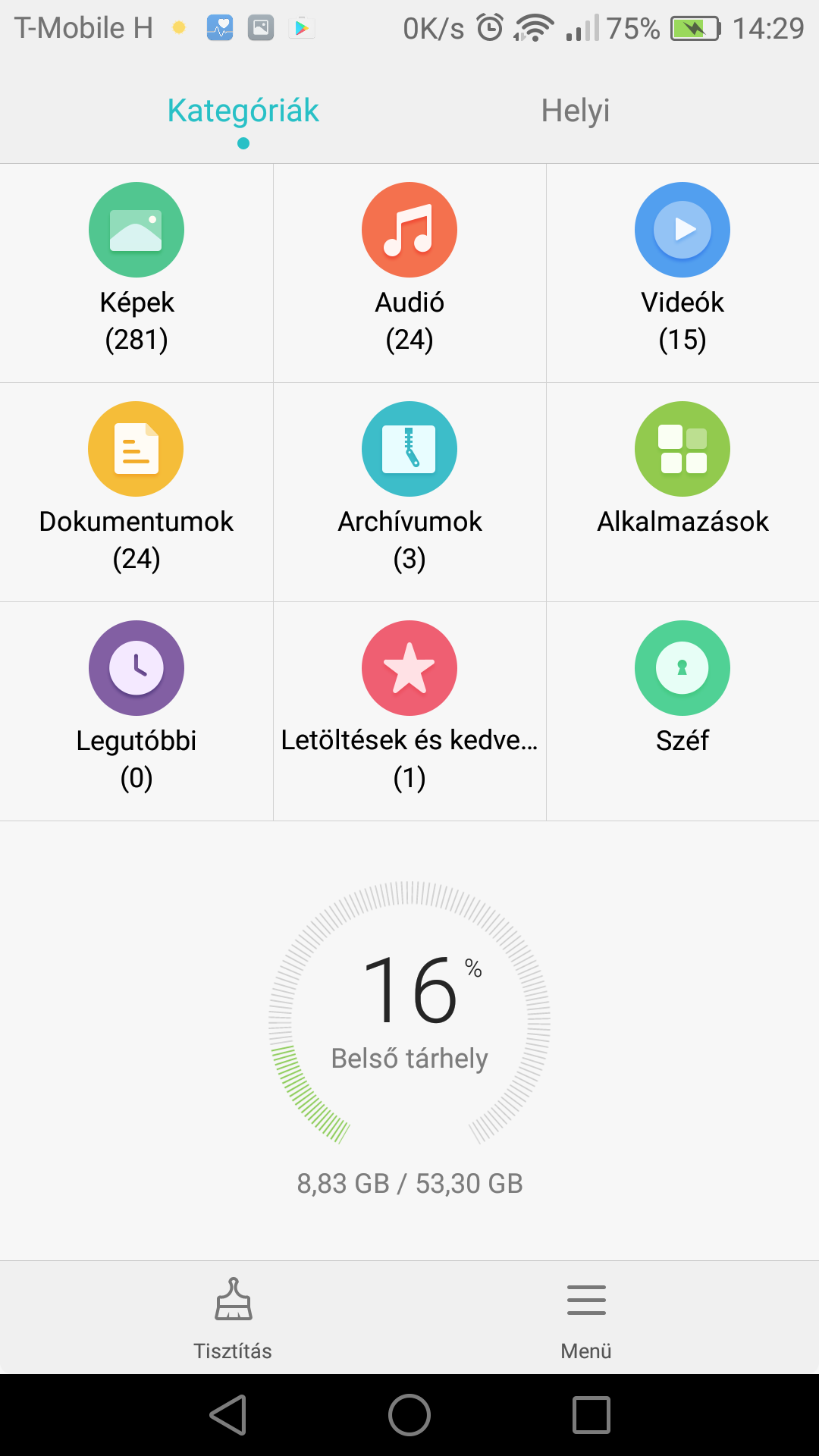The image size is (819, 1456).
Task: Open the Dokumentumok folder
Action: (136, 492)
